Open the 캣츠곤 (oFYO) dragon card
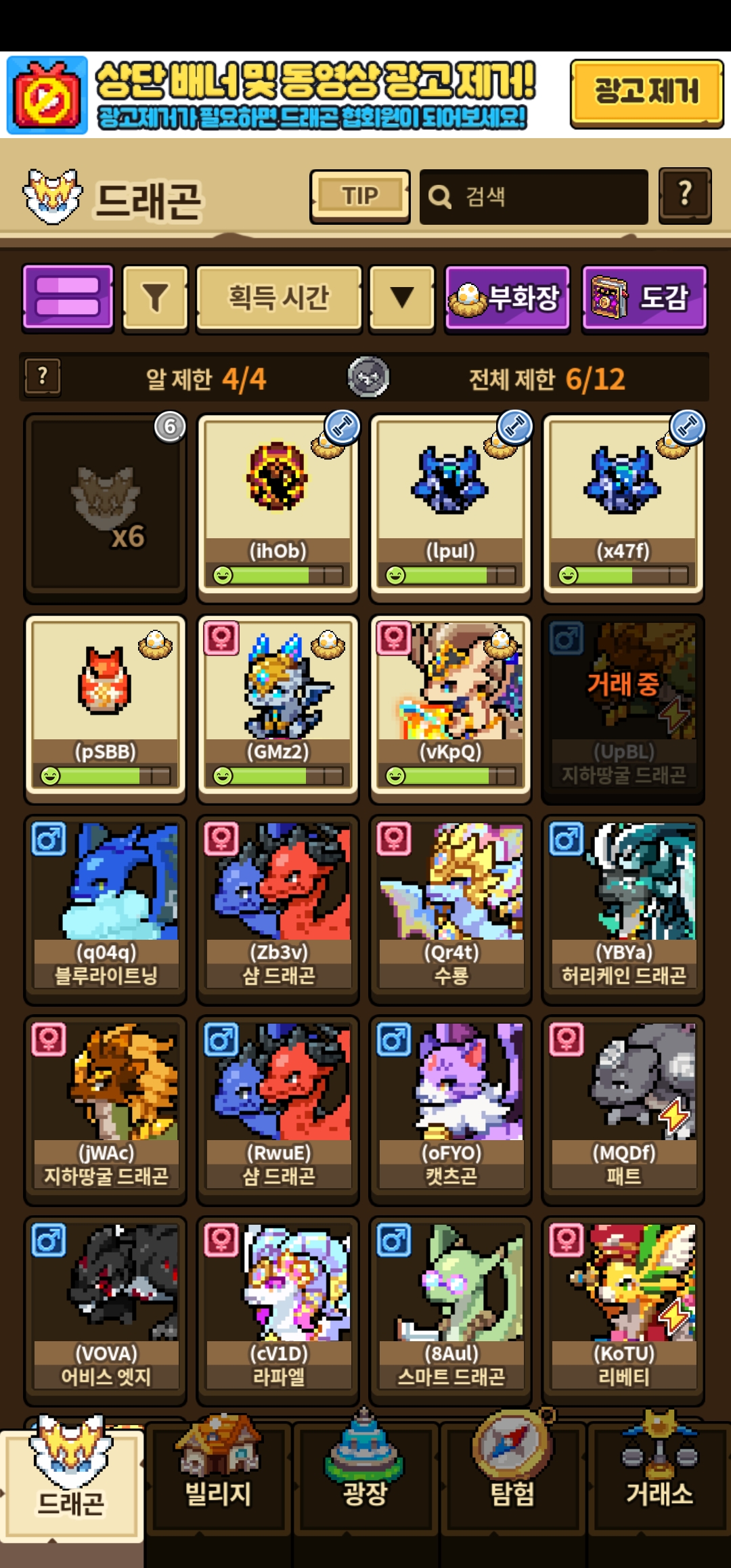731x1568 pixels. click(x=451, y=1110)
